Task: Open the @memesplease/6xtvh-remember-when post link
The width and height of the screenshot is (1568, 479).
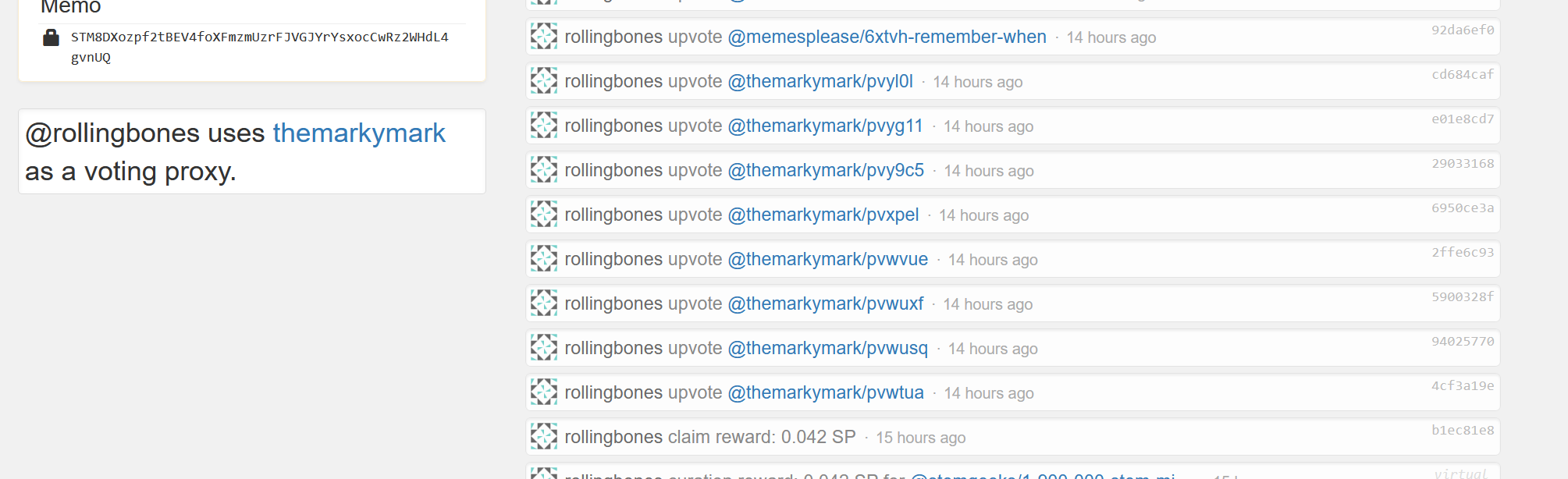Action: pyautogui.click(x=887, y=37)
